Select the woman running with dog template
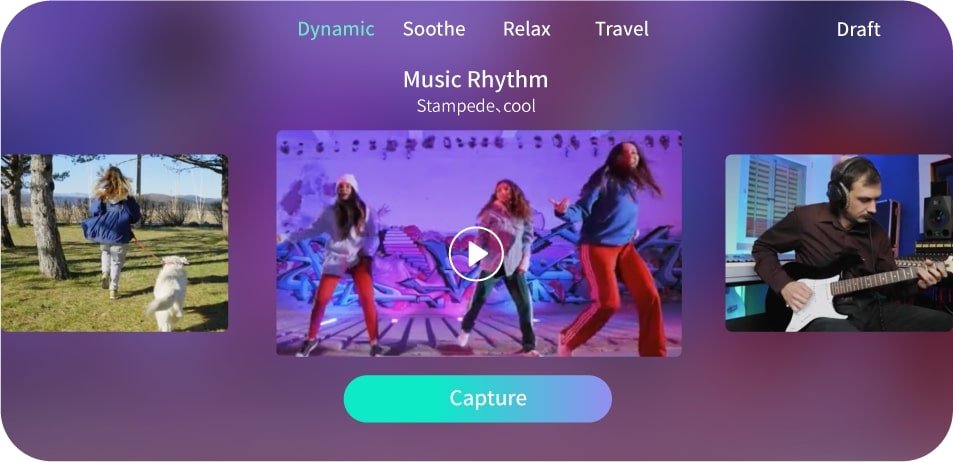 (x=114, y=242)
